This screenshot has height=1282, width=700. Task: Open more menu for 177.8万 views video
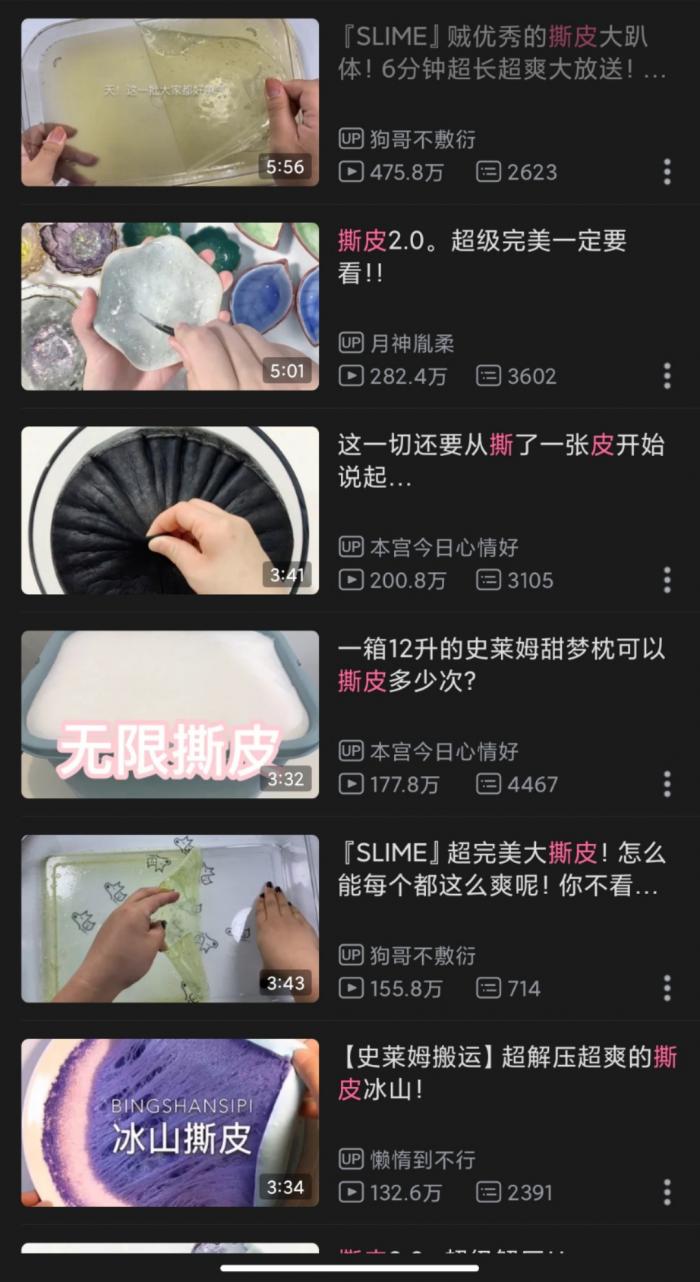tap(667, 784)
